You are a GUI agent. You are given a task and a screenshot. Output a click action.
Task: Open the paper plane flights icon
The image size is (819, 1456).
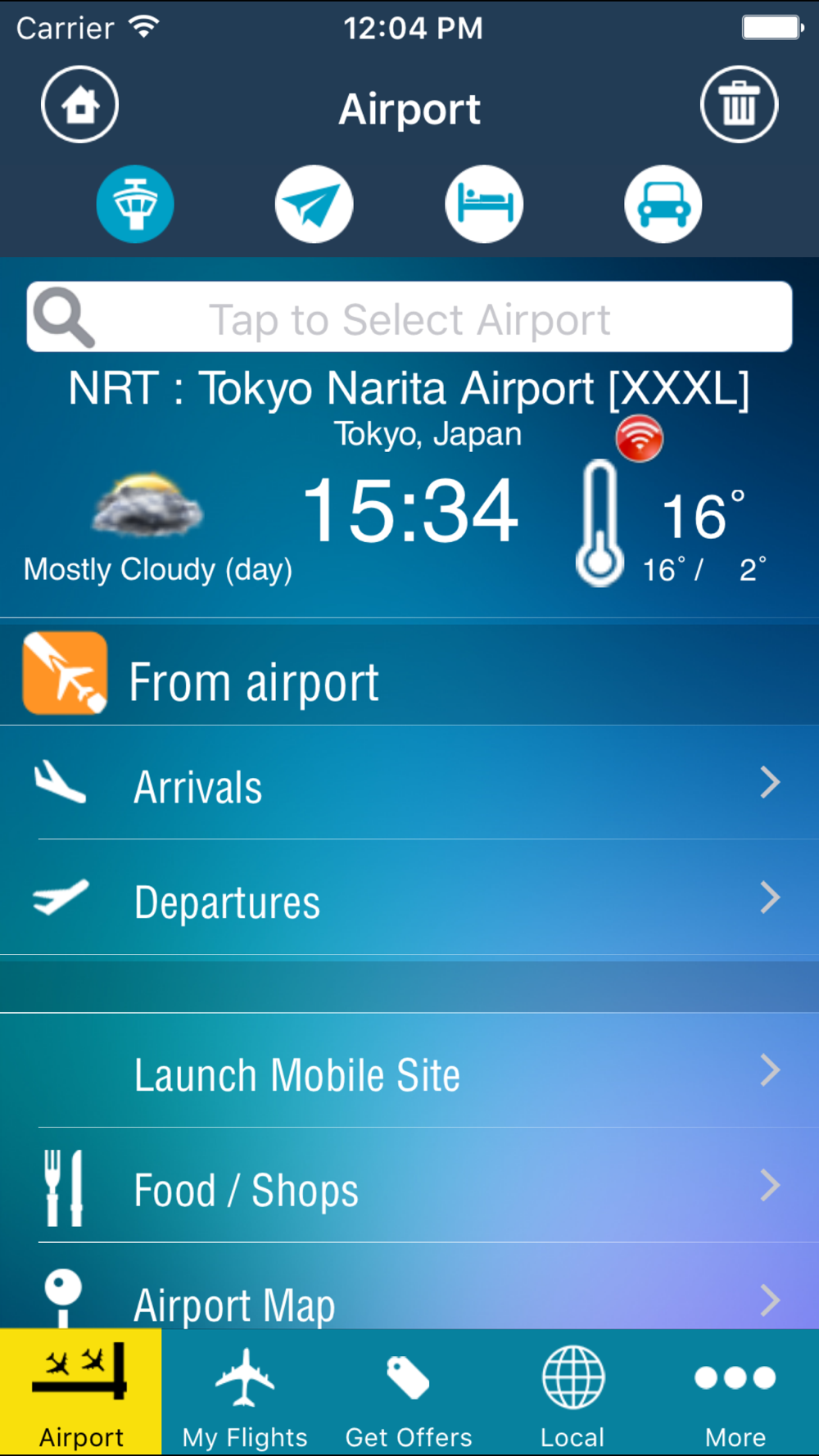(x=314, y=204)
